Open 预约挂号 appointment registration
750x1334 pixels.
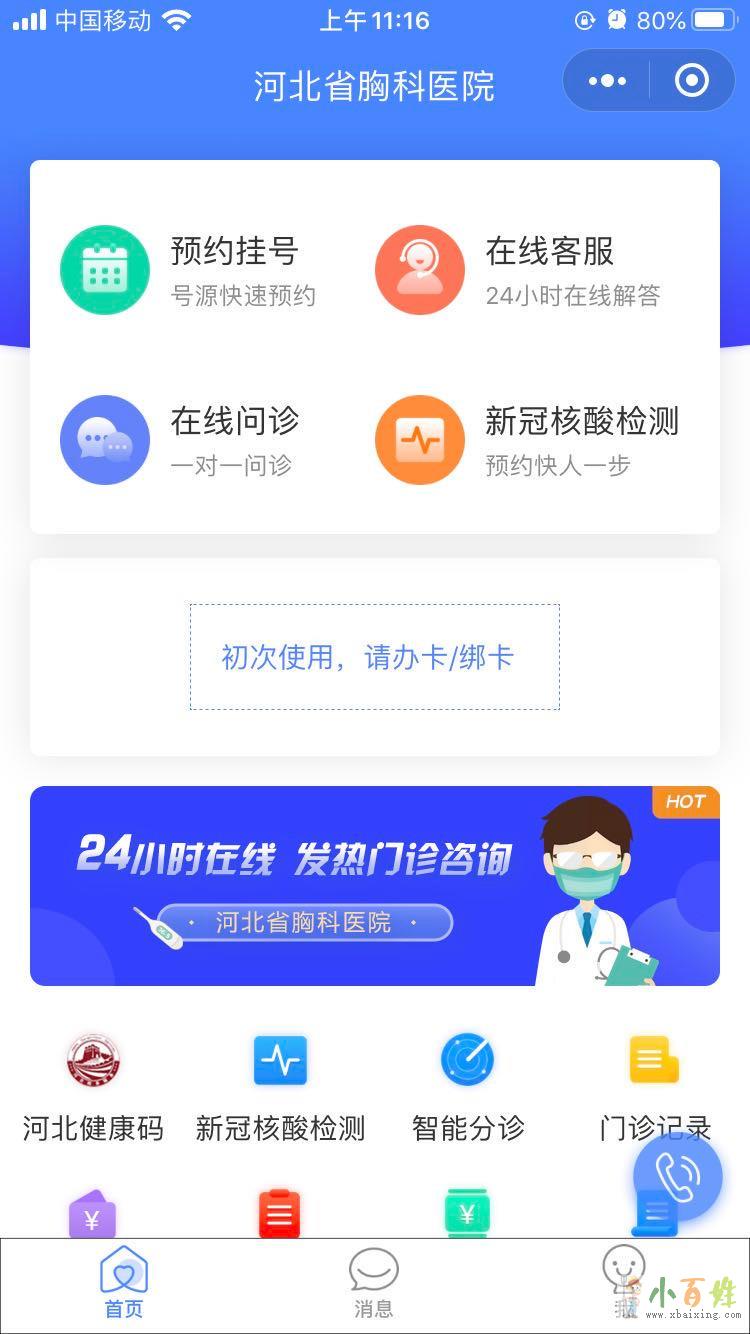click(190, 270)
